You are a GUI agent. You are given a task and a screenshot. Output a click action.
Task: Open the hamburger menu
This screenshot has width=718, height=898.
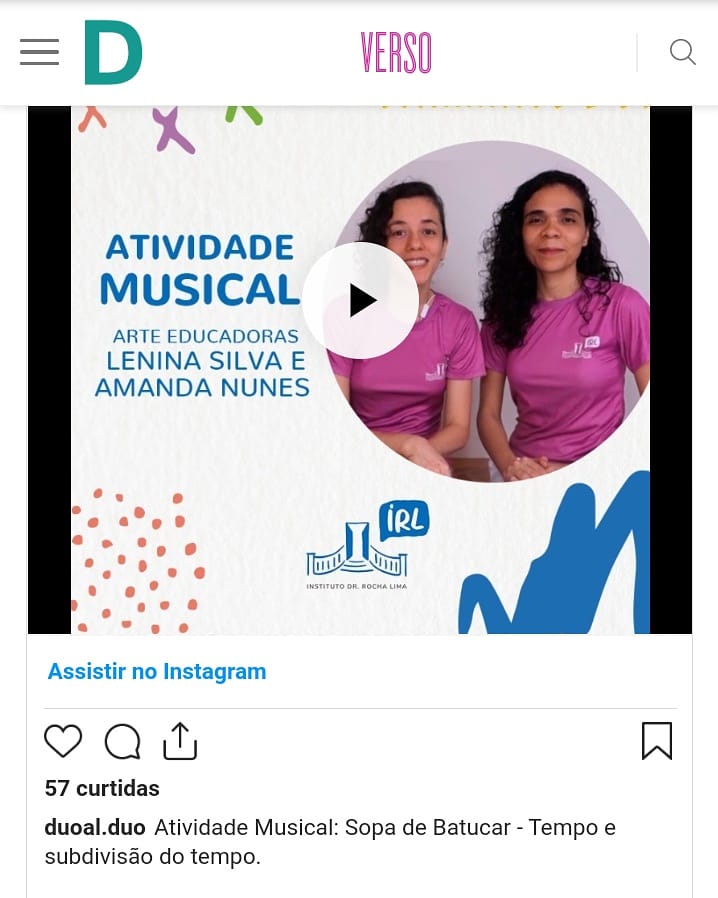(x=39, y=52)
